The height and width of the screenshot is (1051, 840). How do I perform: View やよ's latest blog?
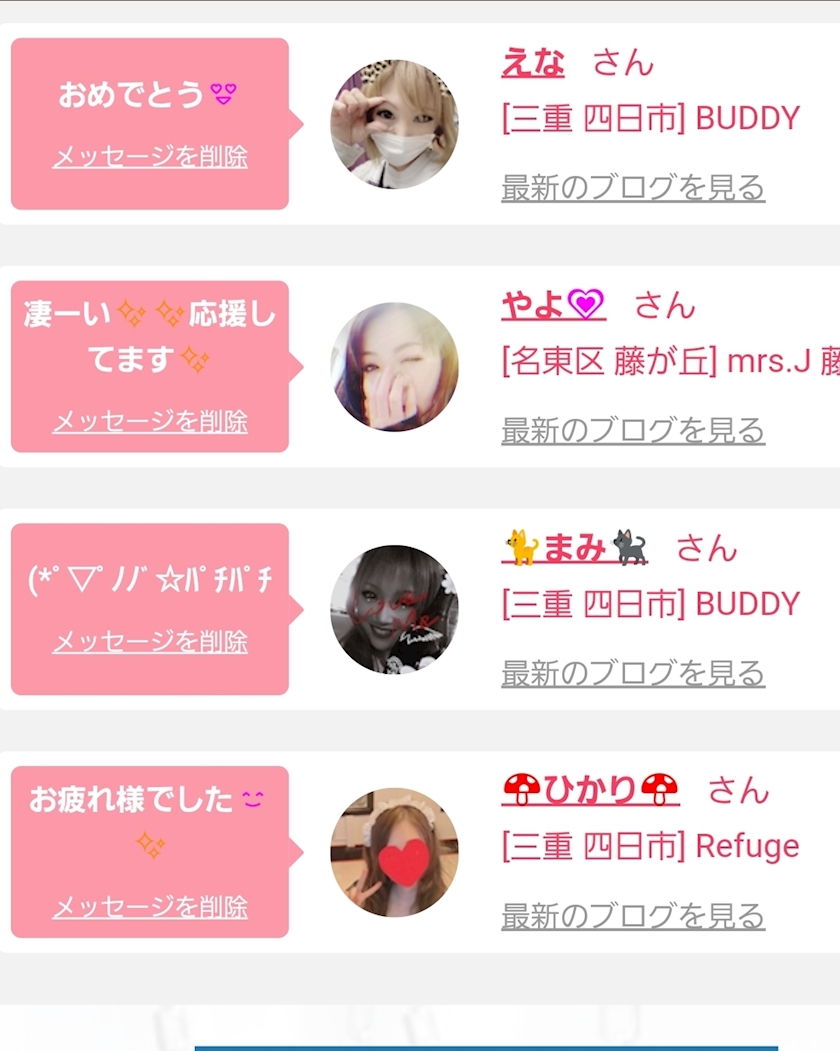(633, 430)
